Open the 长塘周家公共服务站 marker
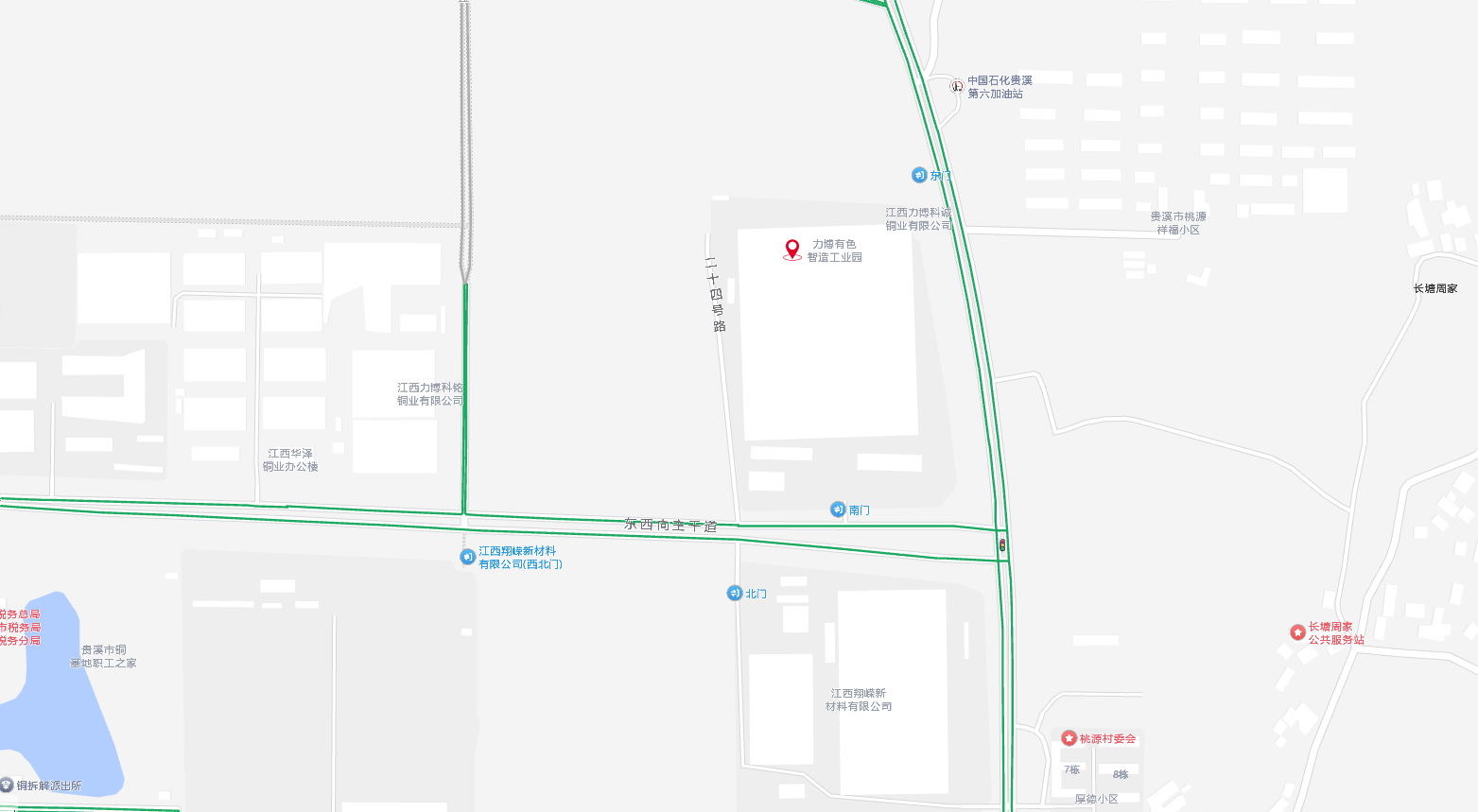The height and width of the screenshot is (812, 1478). 1298,632
